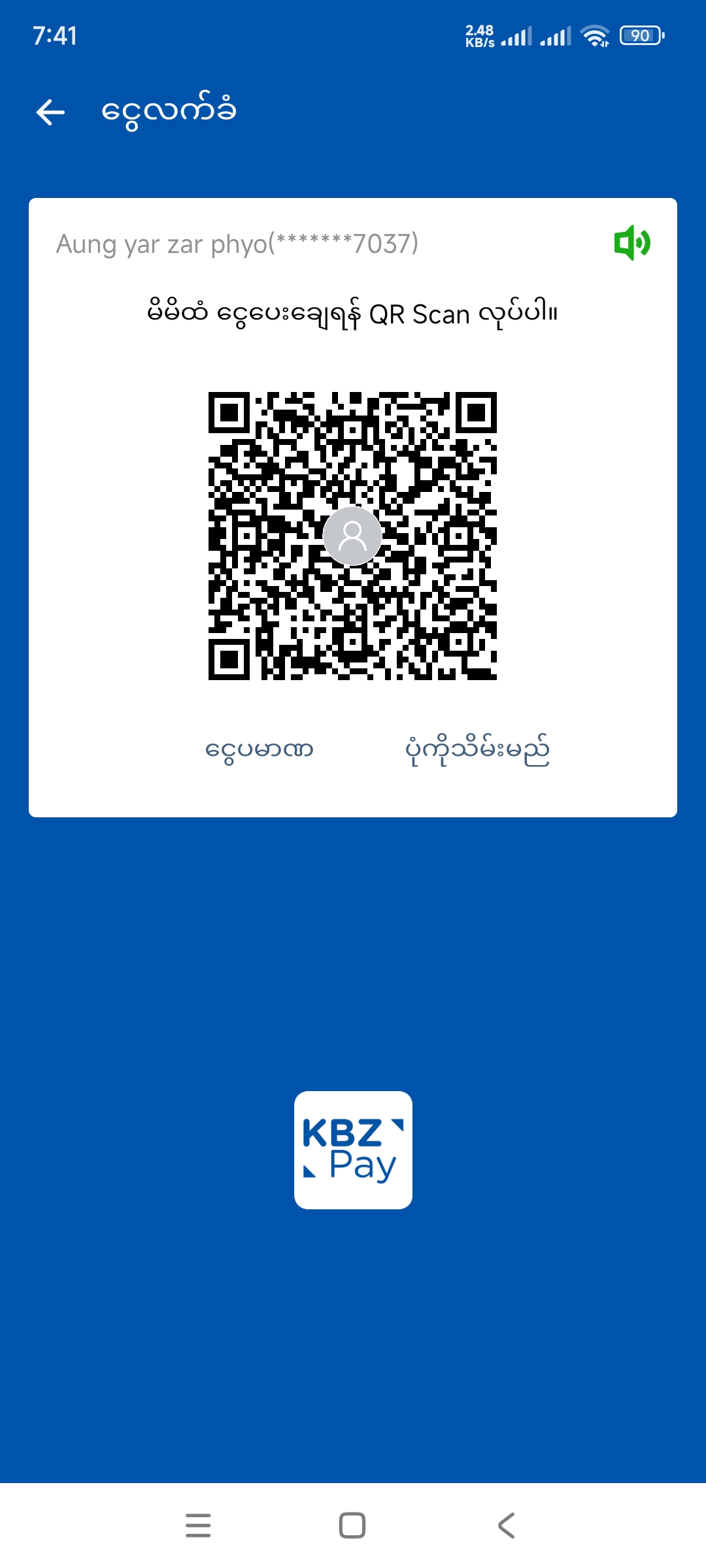This screenshot has width=706, height=1568.
Task: Toggle the green sound speaker icon
Action: 631,243
